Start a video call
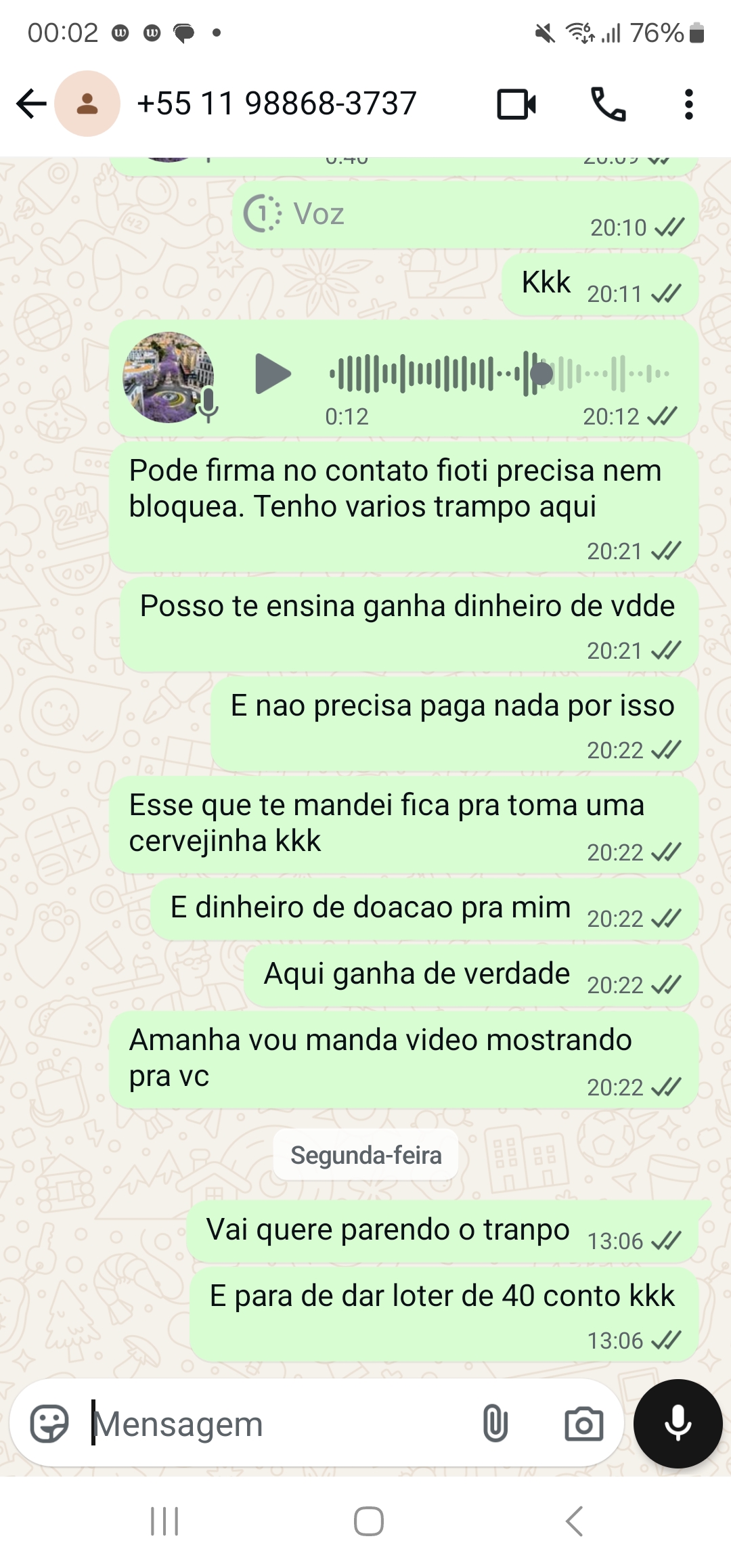 pyautogui.click(x=516, y=104)
